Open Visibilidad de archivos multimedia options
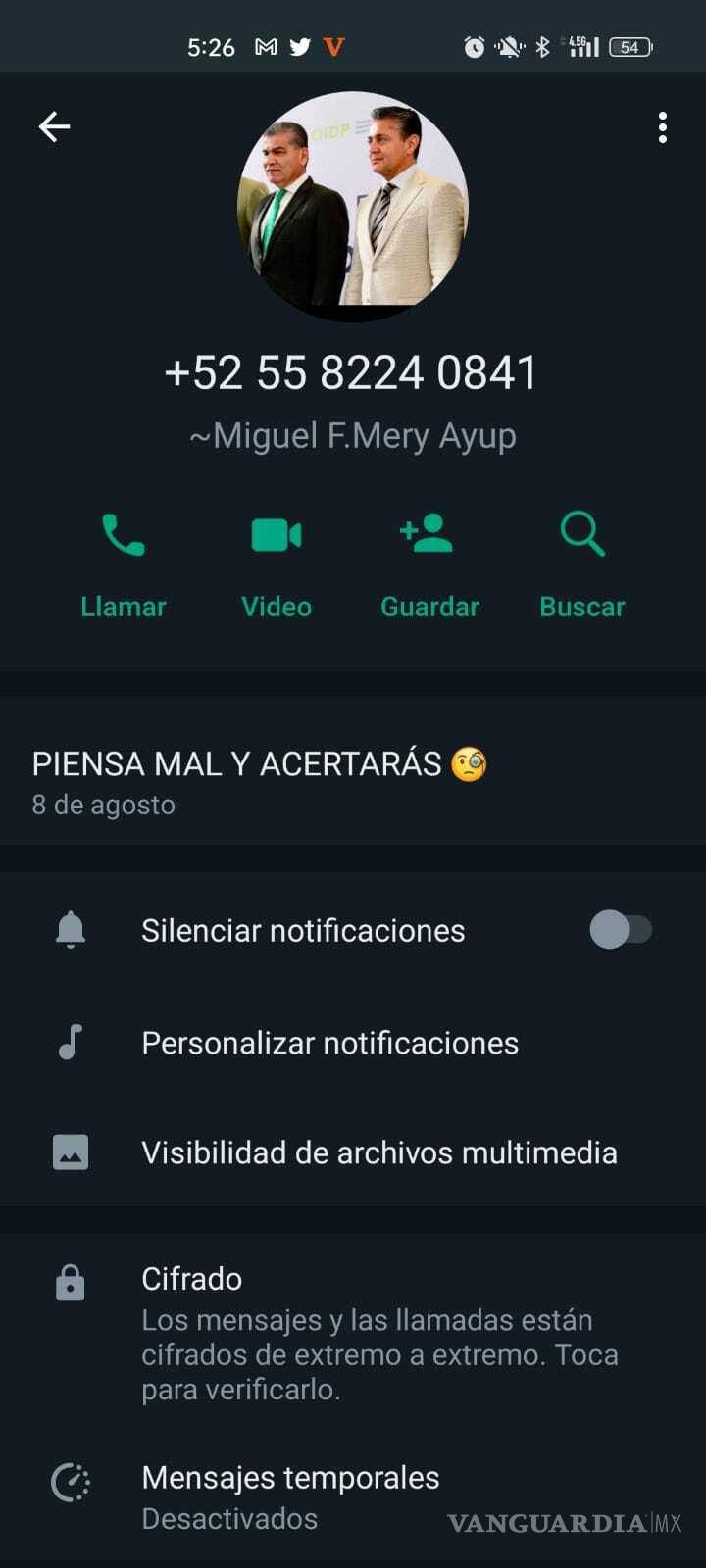This screenshot has width=706, height=1568. click(x=379, y=1152)
